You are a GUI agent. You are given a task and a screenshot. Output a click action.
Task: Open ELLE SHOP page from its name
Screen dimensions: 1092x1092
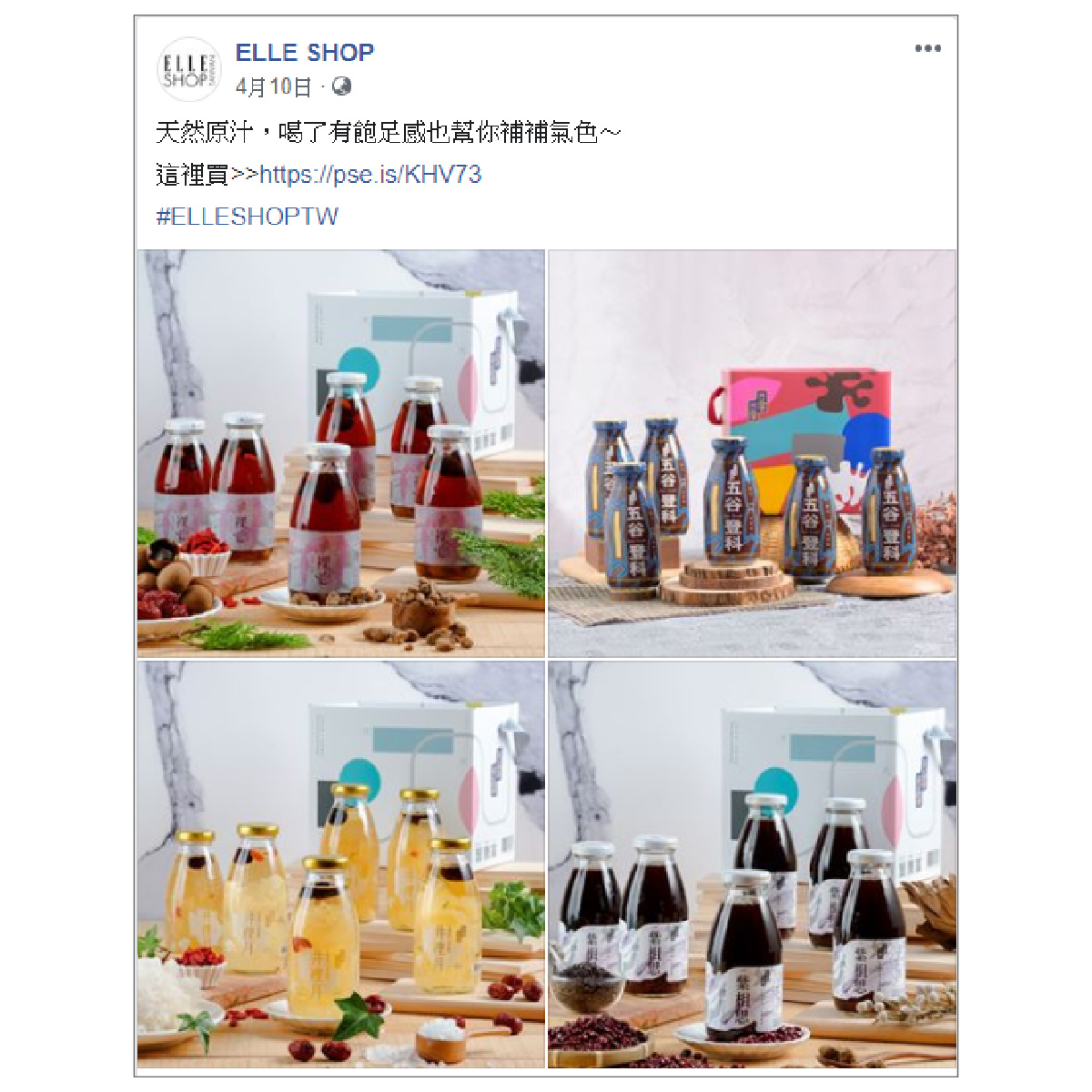304,53
